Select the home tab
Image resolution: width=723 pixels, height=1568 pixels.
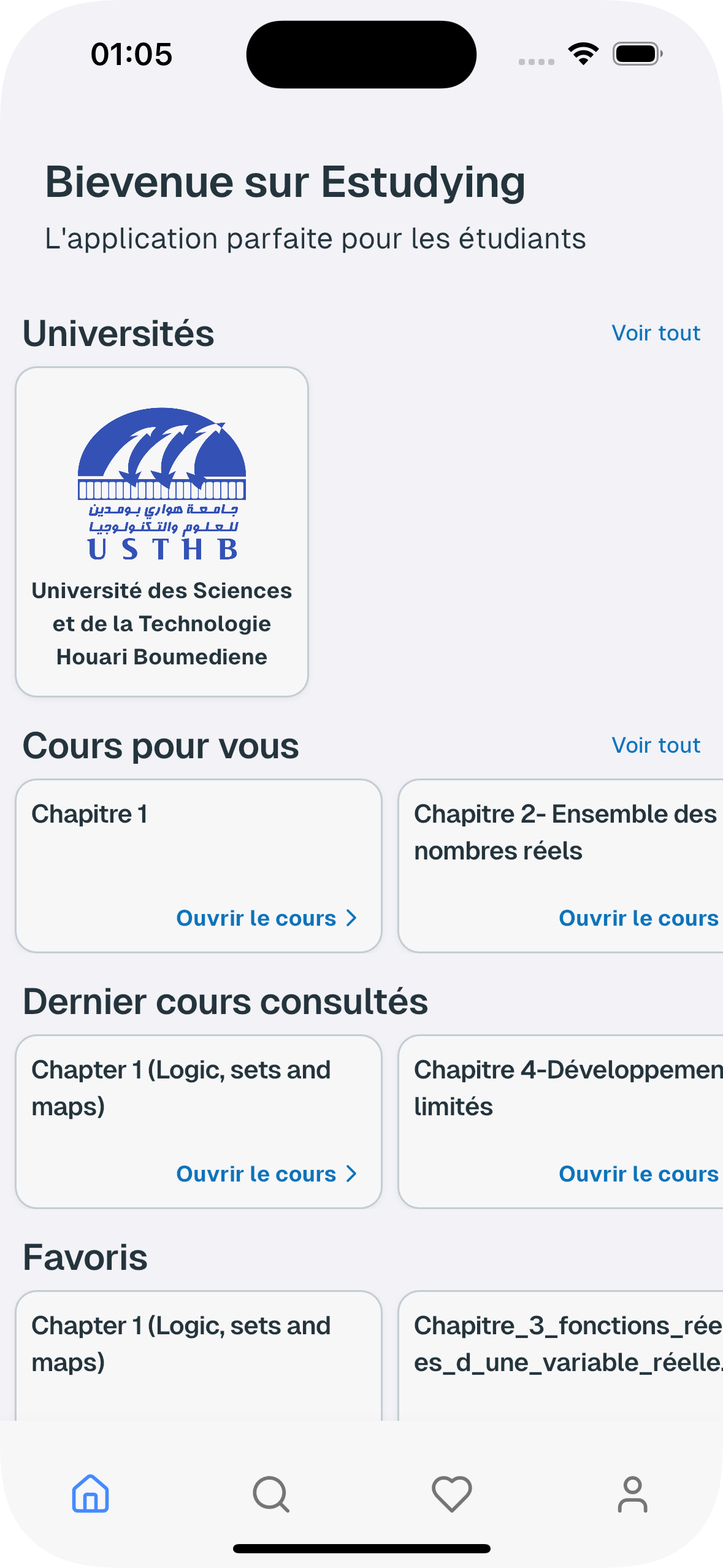click(x=91, y=1494)
